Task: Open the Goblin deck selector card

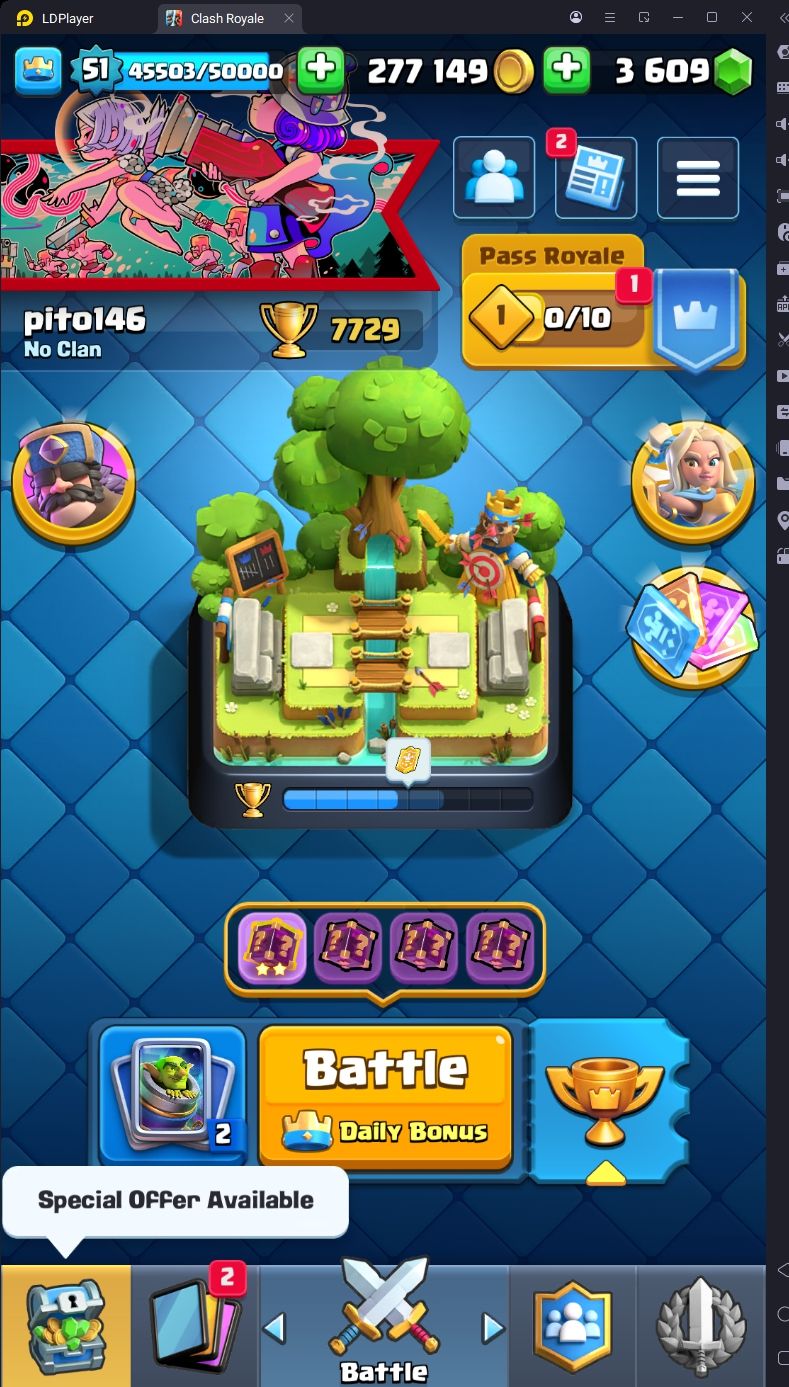Action: [173, 1094]
